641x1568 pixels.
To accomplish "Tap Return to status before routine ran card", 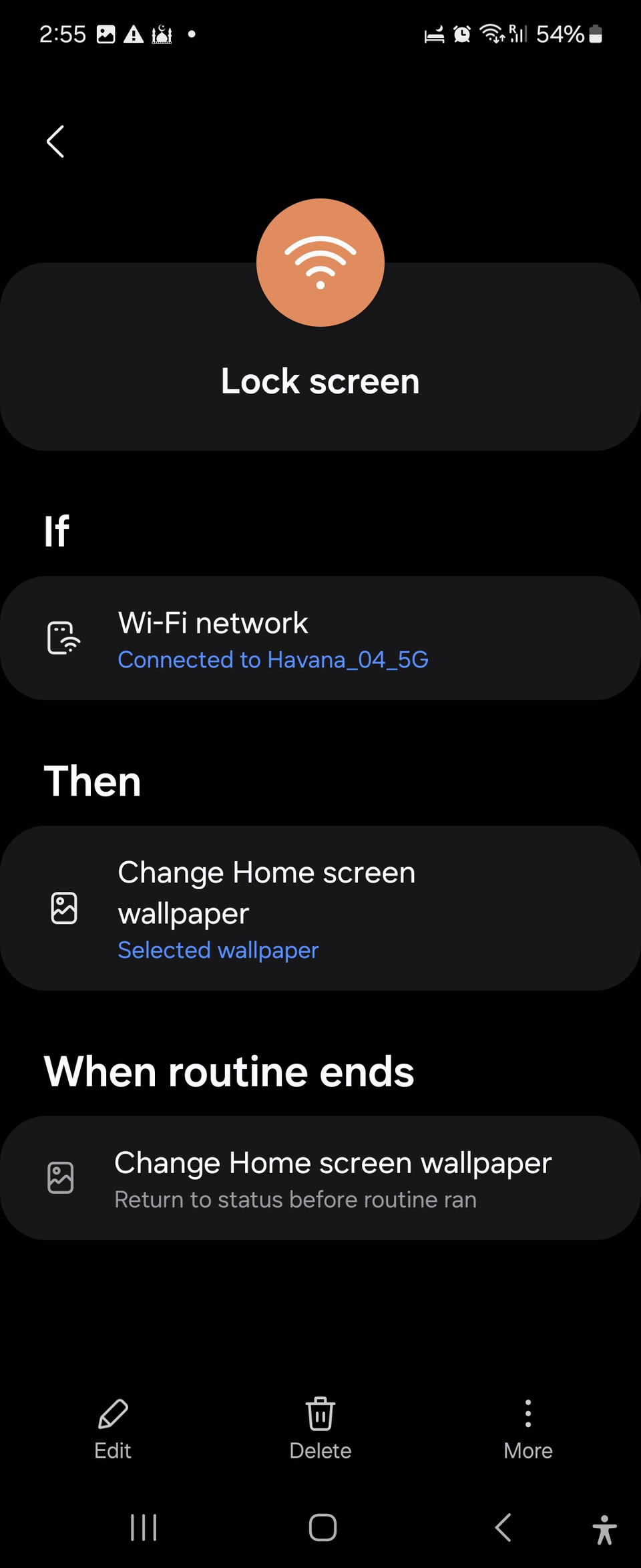I will (320, 1178).
